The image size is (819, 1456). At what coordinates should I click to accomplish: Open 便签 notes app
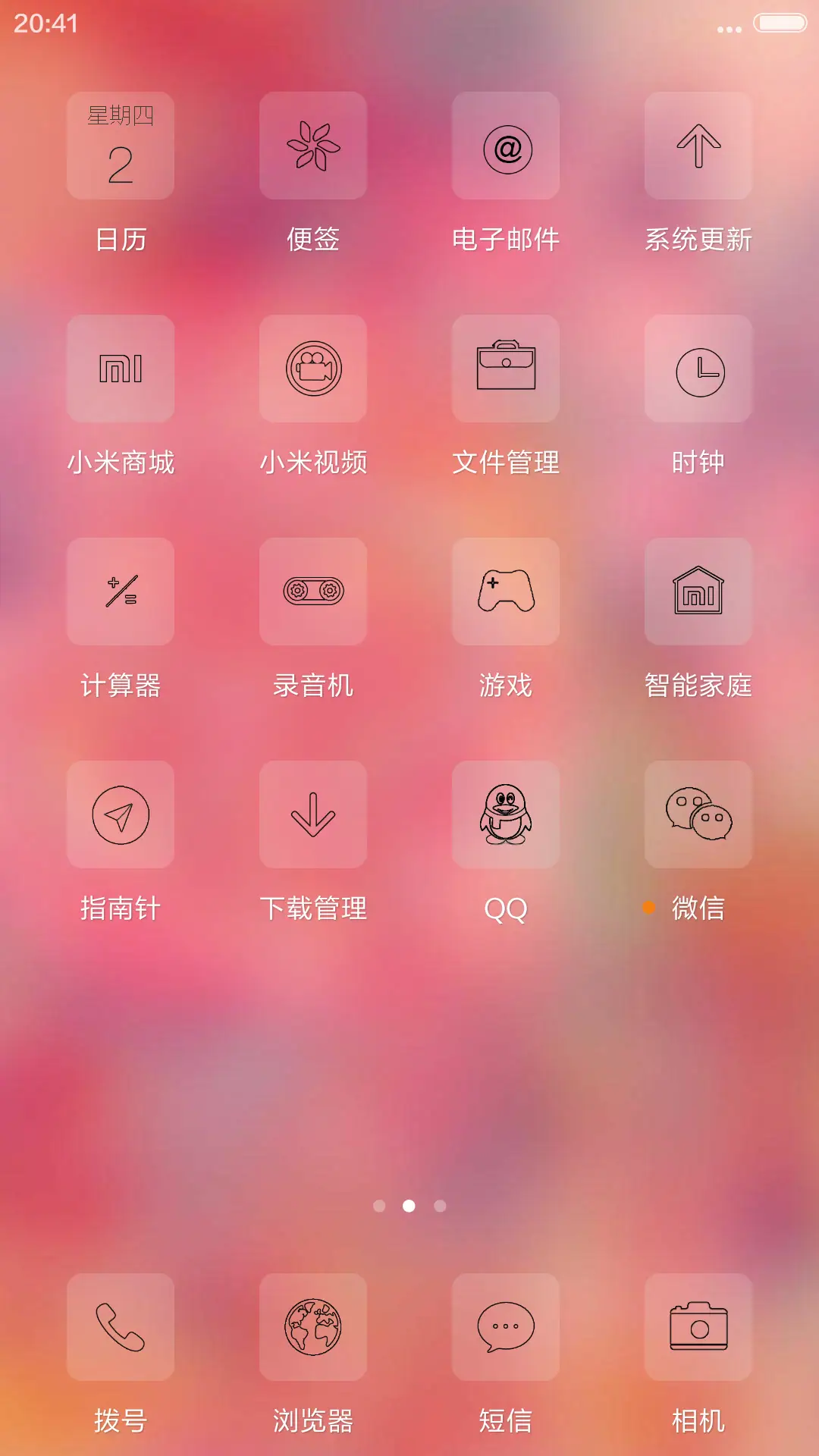(312, 146)
